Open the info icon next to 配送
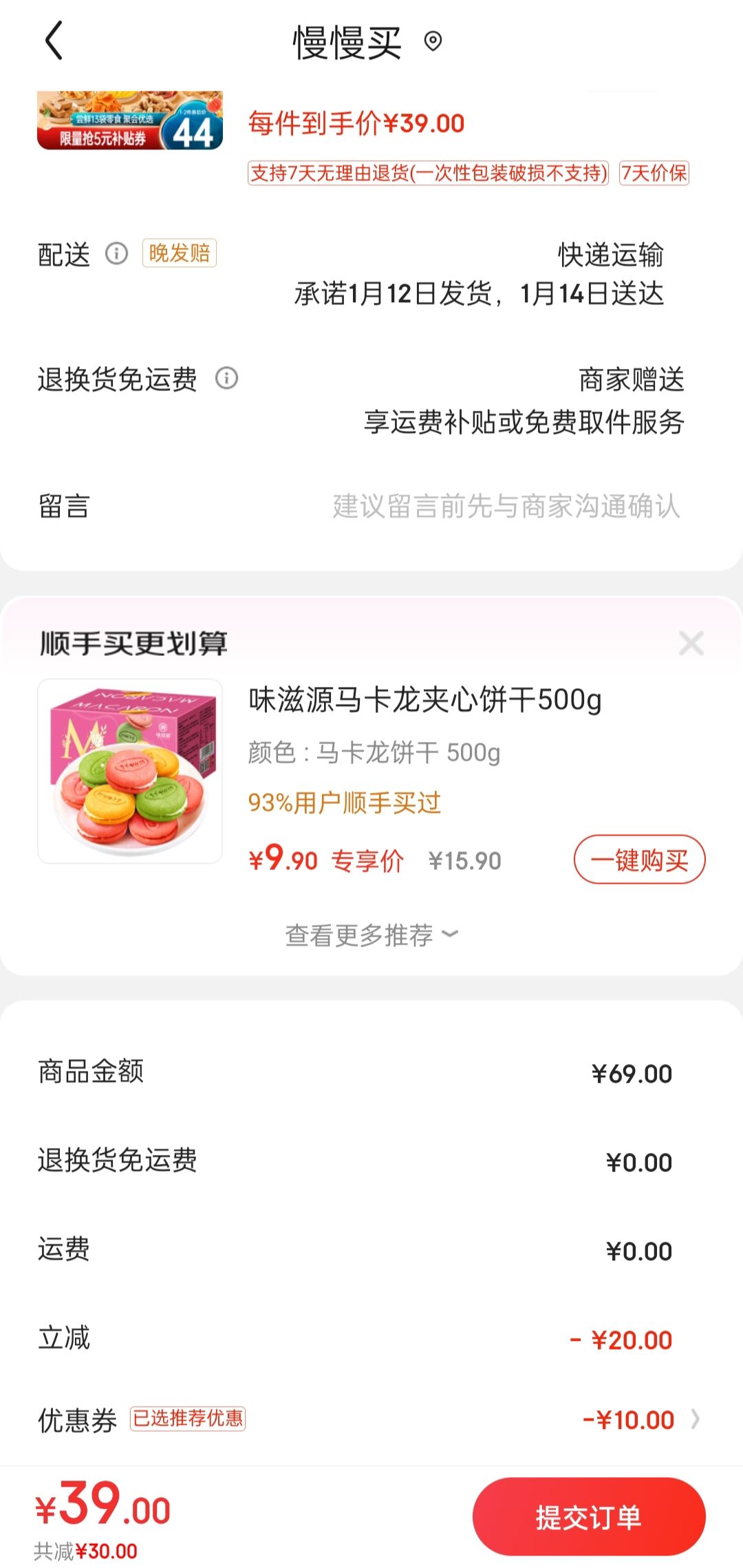The image size is (743, 1568). 116,254
